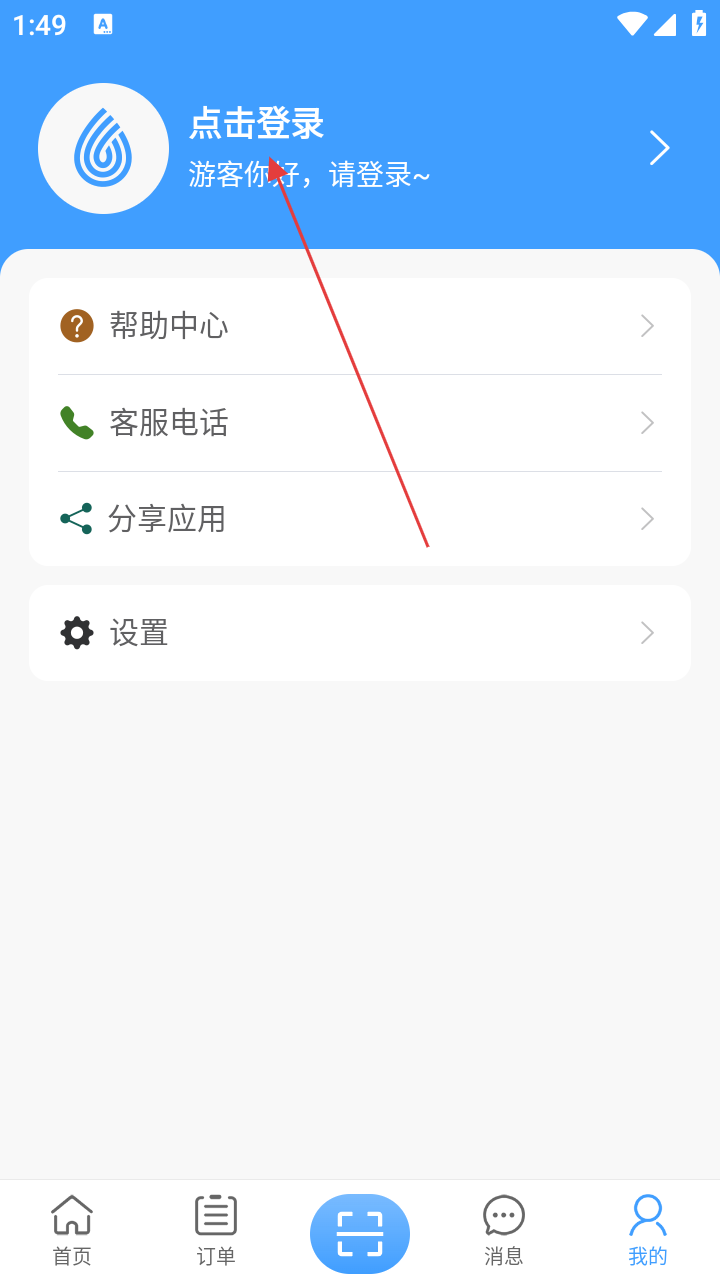Switch to the 消息 messages tab
This screenshot has height=1280, width=720.
[504, 1230]
